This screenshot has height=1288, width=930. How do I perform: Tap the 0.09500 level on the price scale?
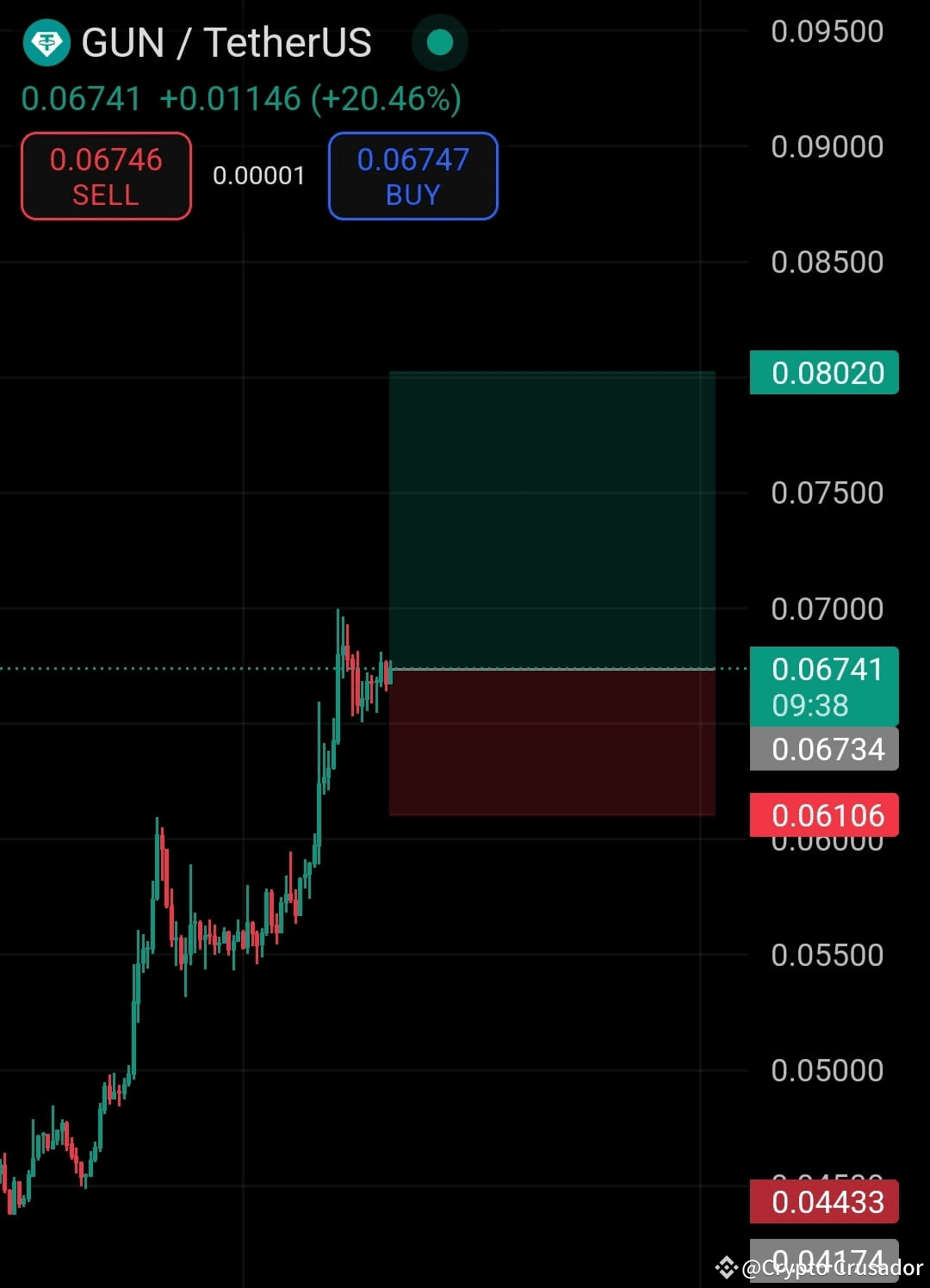828,30
